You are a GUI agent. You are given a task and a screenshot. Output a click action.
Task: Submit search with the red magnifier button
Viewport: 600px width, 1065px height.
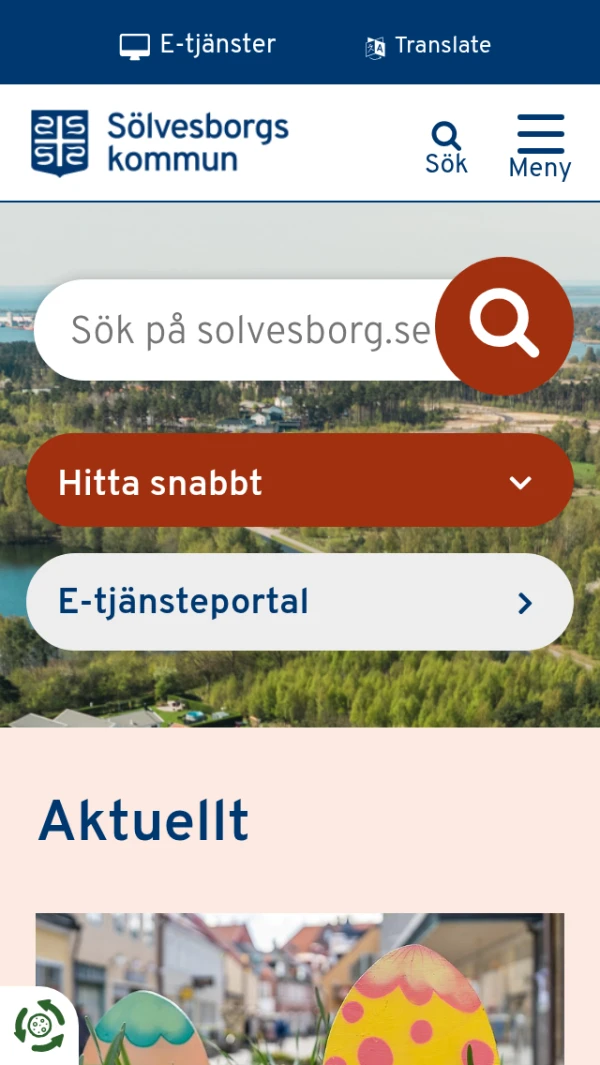pos(504,325)
